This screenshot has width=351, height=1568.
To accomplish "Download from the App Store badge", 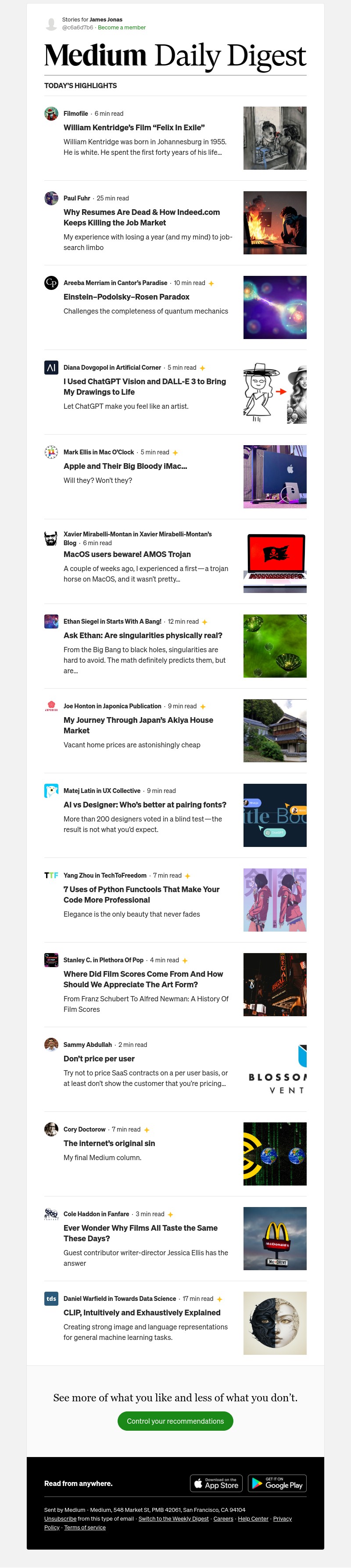I will click(216, 1483).
